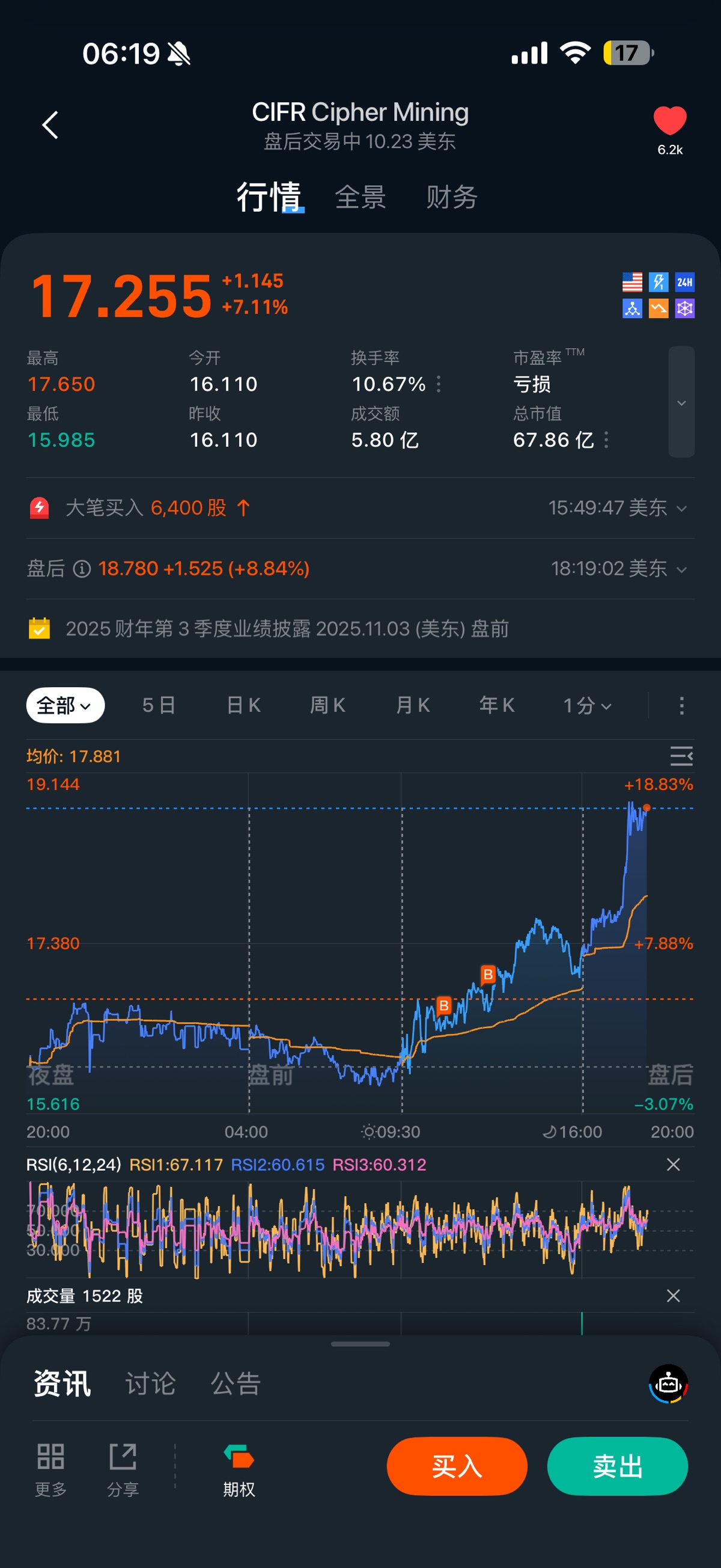Screen dimensions: 721x1568
Task: Tap the orange 买入 buy button
Action: [x=457, y=1466]
